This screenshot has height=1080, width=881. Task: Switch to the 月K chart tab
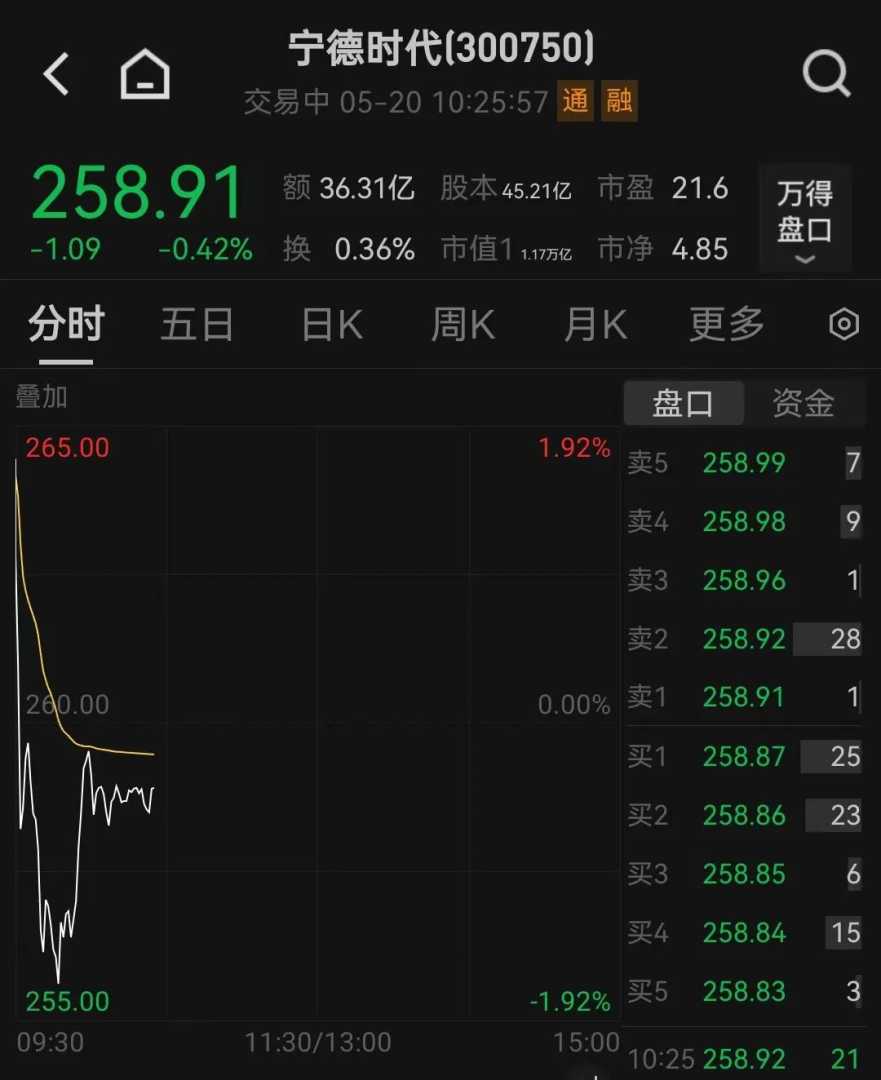pyautogui.click(x=595, y=325)
